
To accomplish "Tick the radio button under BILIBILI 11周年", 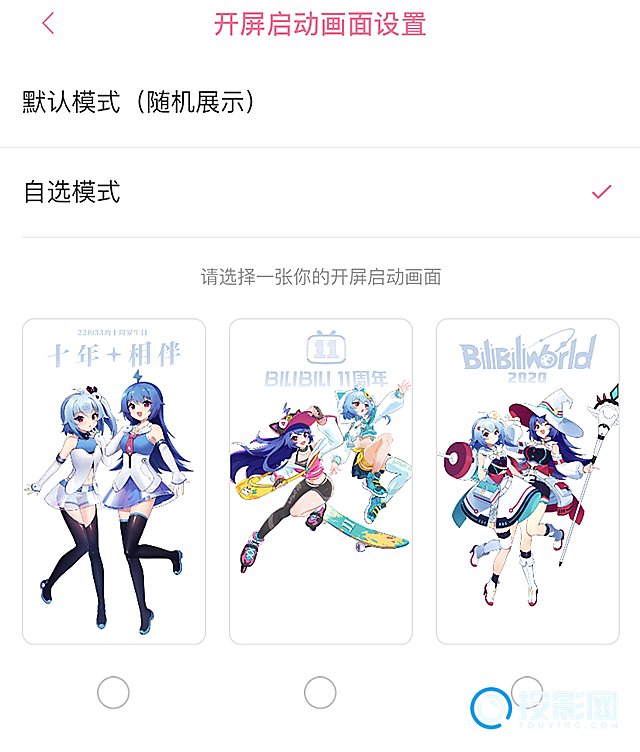I will (x=320, y=691).
